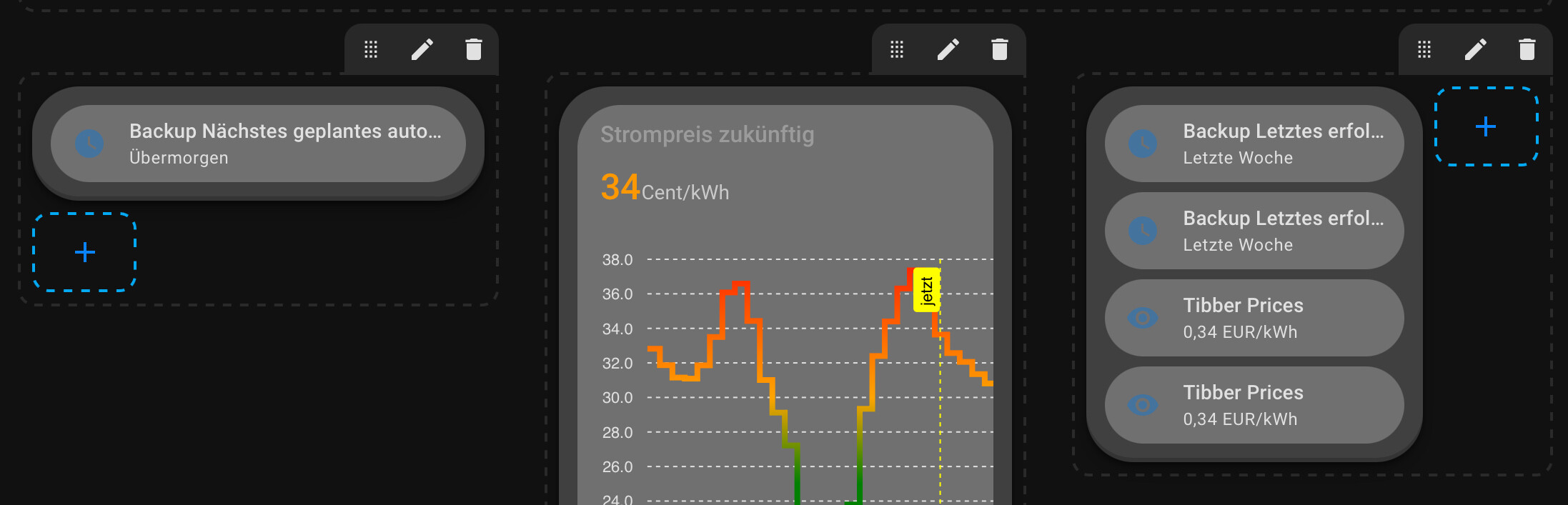Tap drag handle of Tibber Prices section
Viewport: 1568px width, 505px height.
point(1424,49)
